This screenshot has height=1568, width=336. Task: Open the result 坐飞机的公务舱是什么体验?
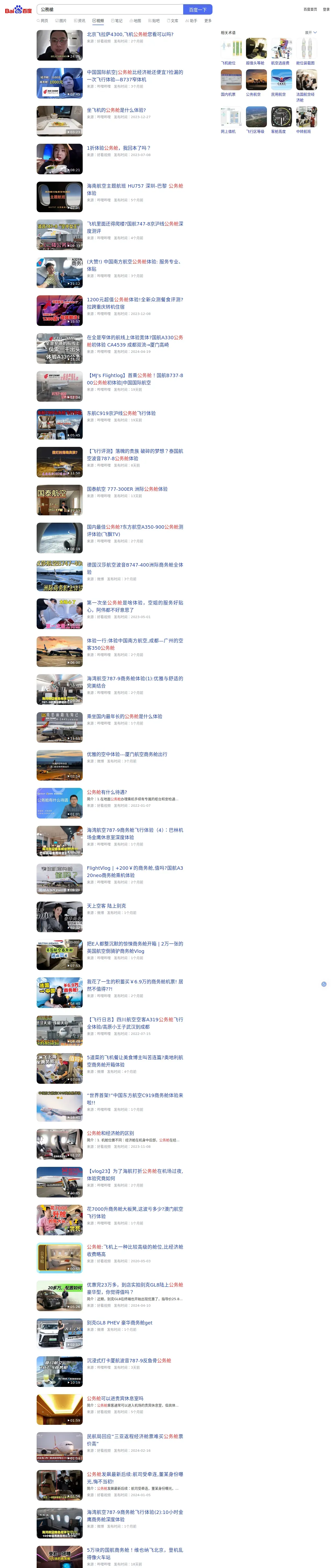[116, 110]
